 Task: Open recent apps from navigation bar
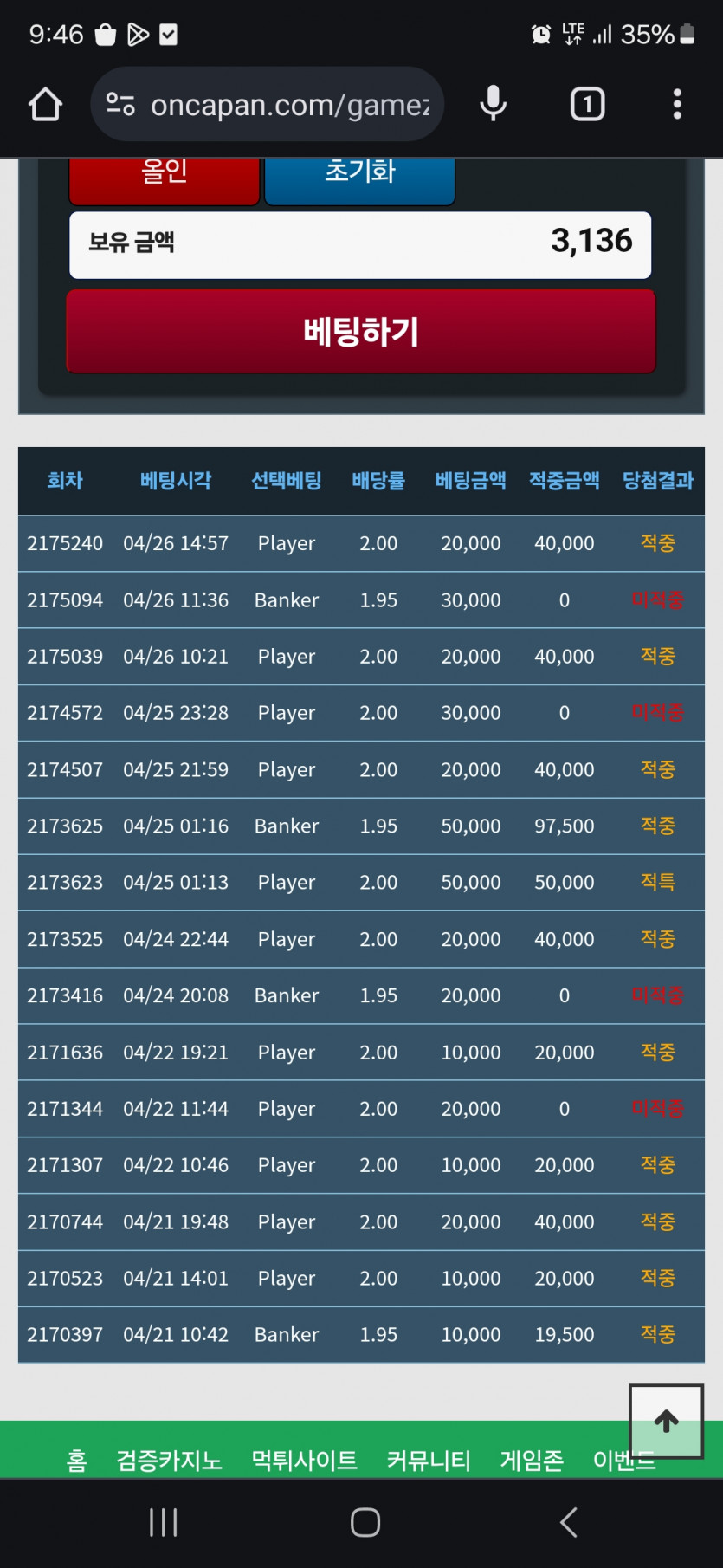tap(163, 1522)
